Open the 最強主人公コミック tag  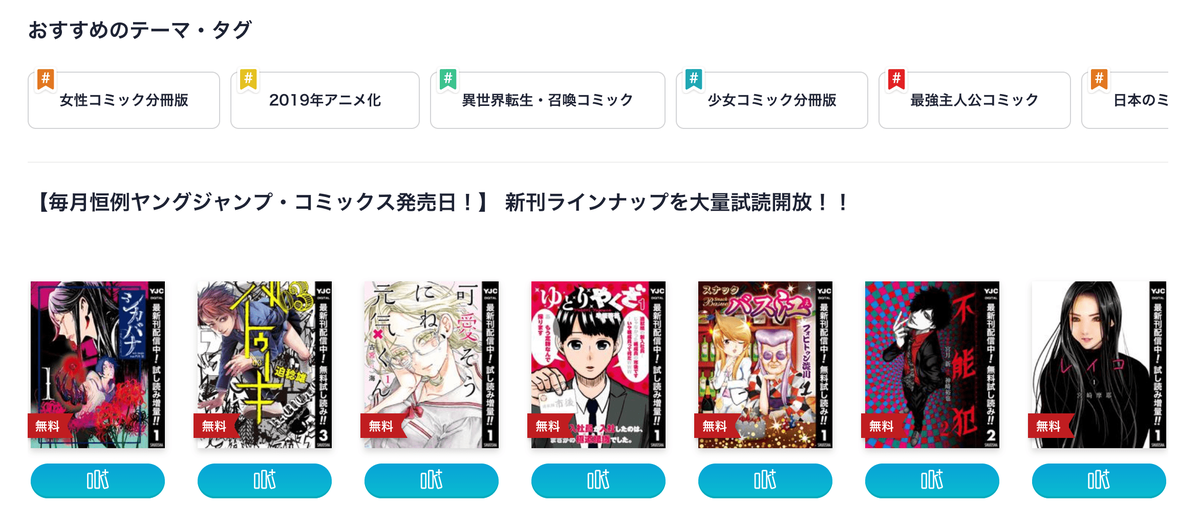974,100
